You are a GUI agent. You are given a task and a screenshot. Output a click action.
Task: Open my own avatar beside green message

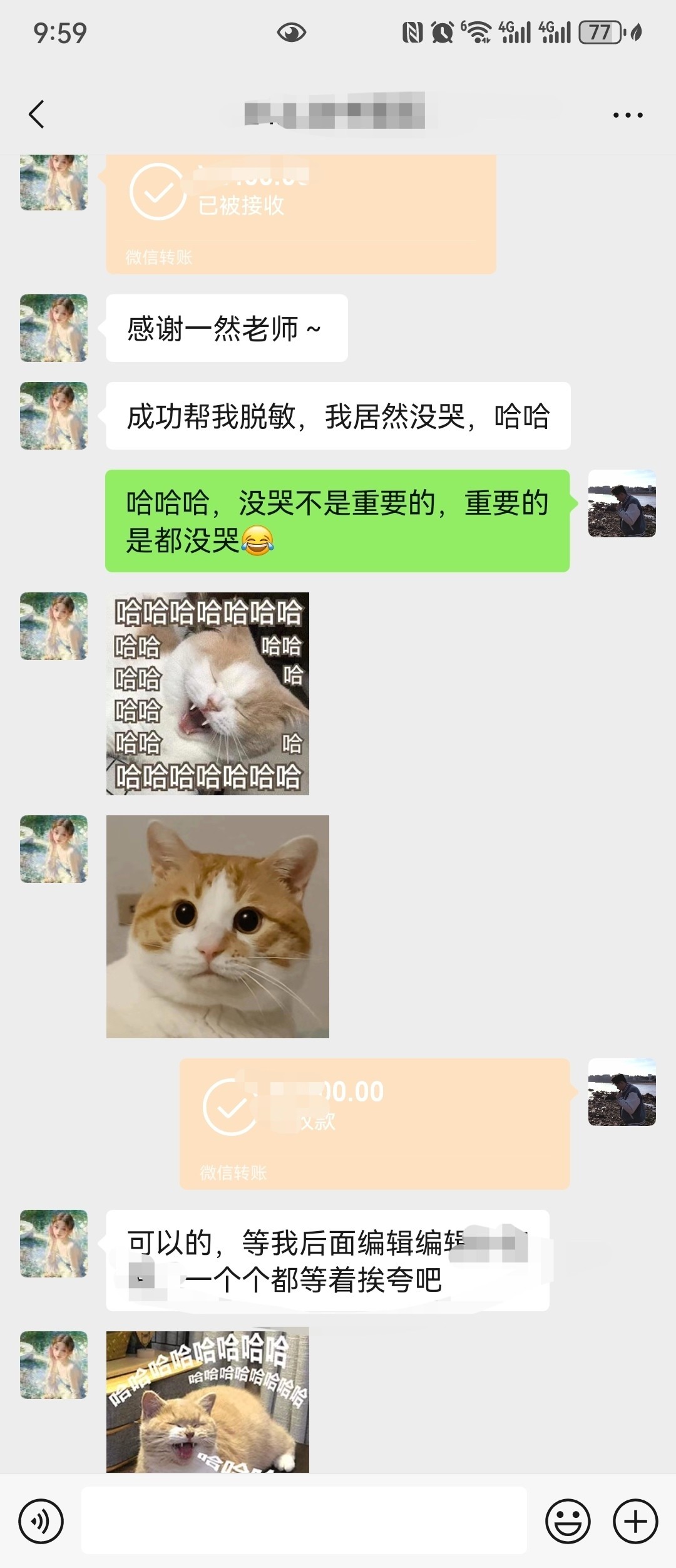pos(622,503)
